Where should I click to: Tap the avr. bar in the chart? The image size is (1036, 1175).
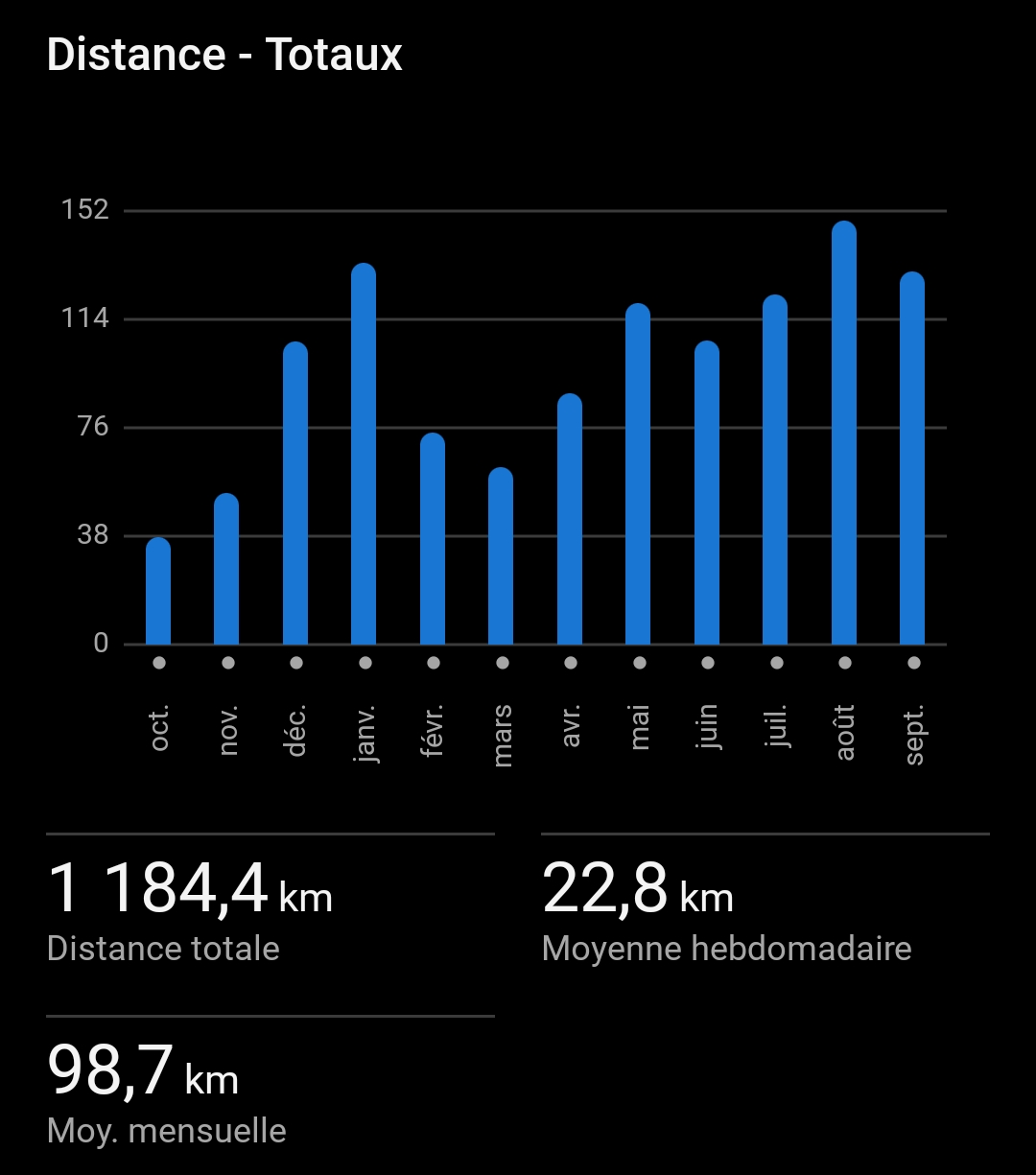(570, 520)
